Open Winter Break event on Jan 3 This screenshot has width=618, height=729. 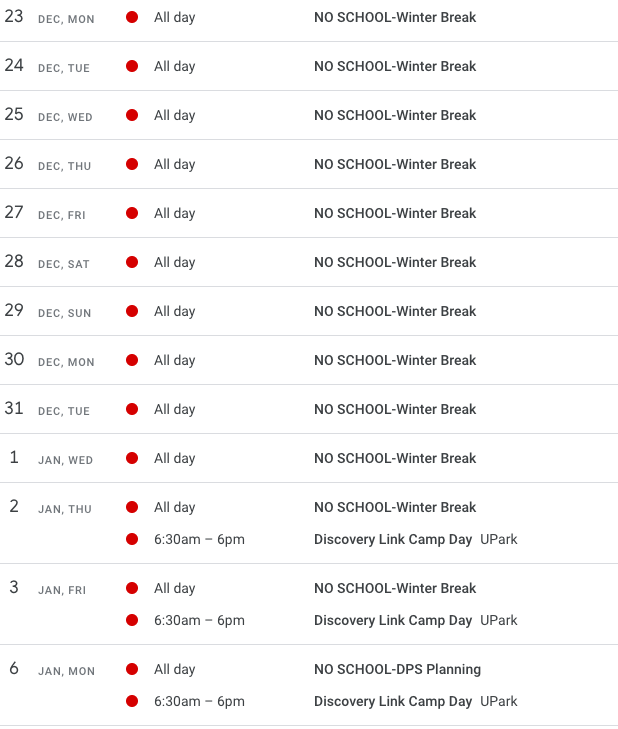(x=395, y=588)
